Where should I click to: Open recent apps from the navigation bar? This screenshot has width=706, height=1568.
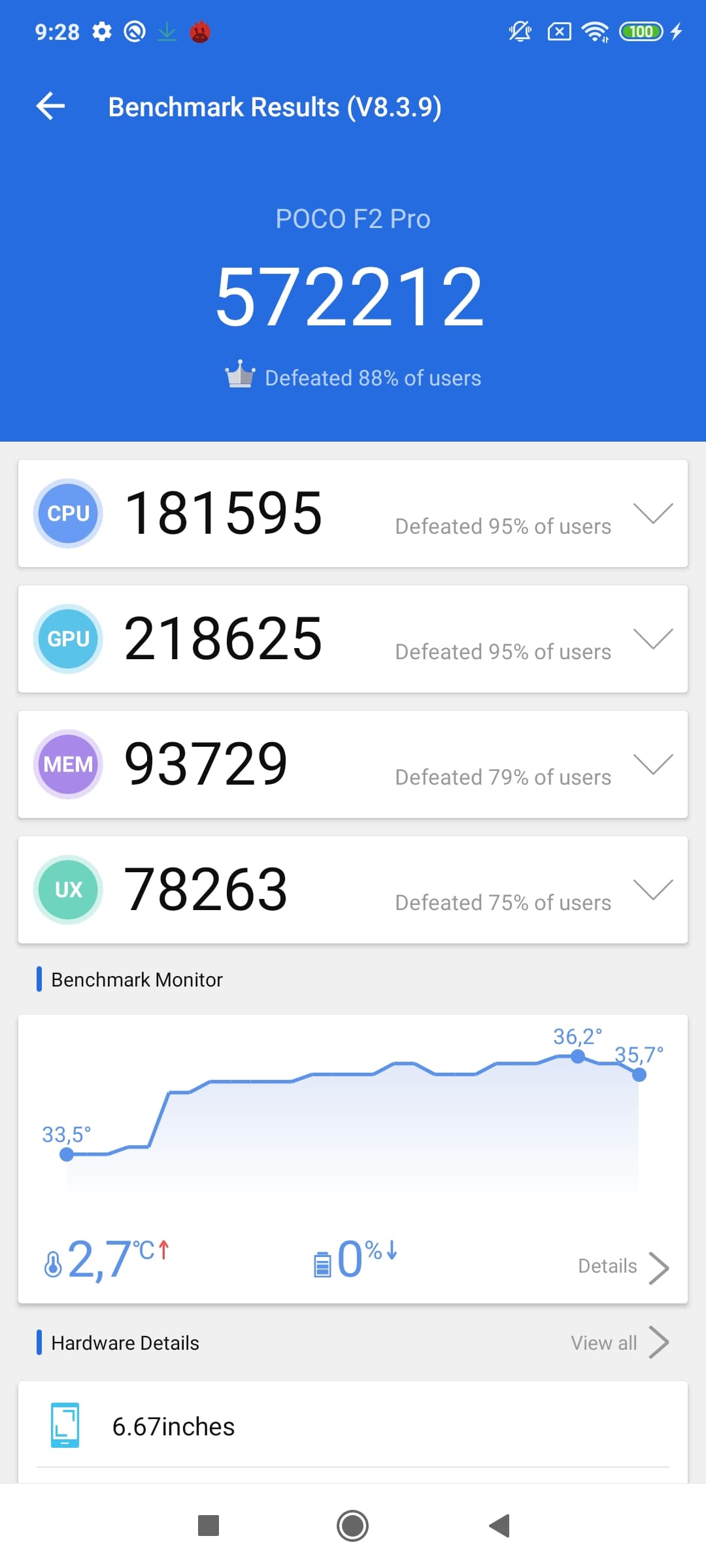(209, 1526)
